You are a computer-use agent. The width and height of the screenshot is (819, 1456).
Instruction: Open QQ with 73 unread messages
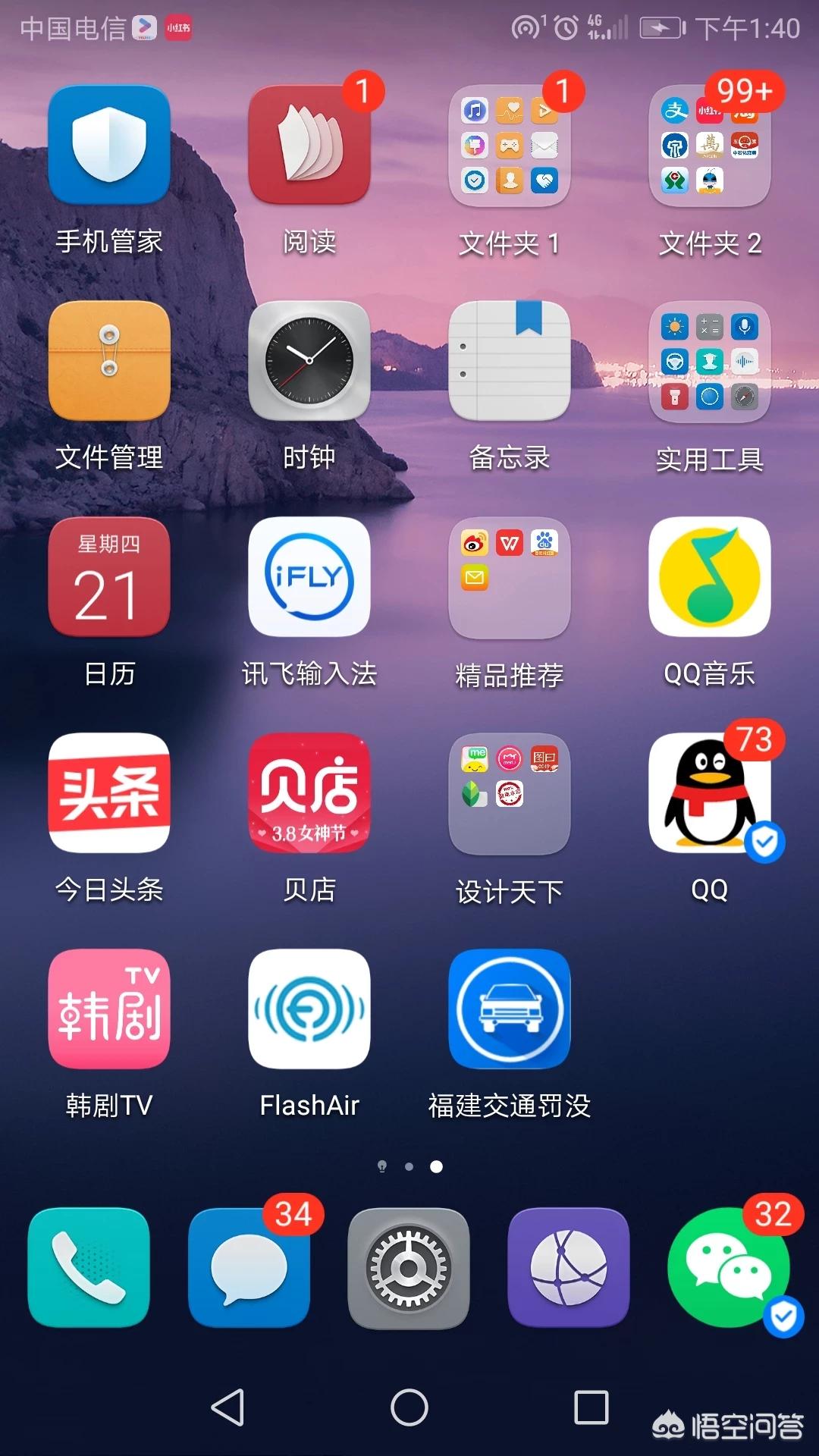(x=710, y=793)
